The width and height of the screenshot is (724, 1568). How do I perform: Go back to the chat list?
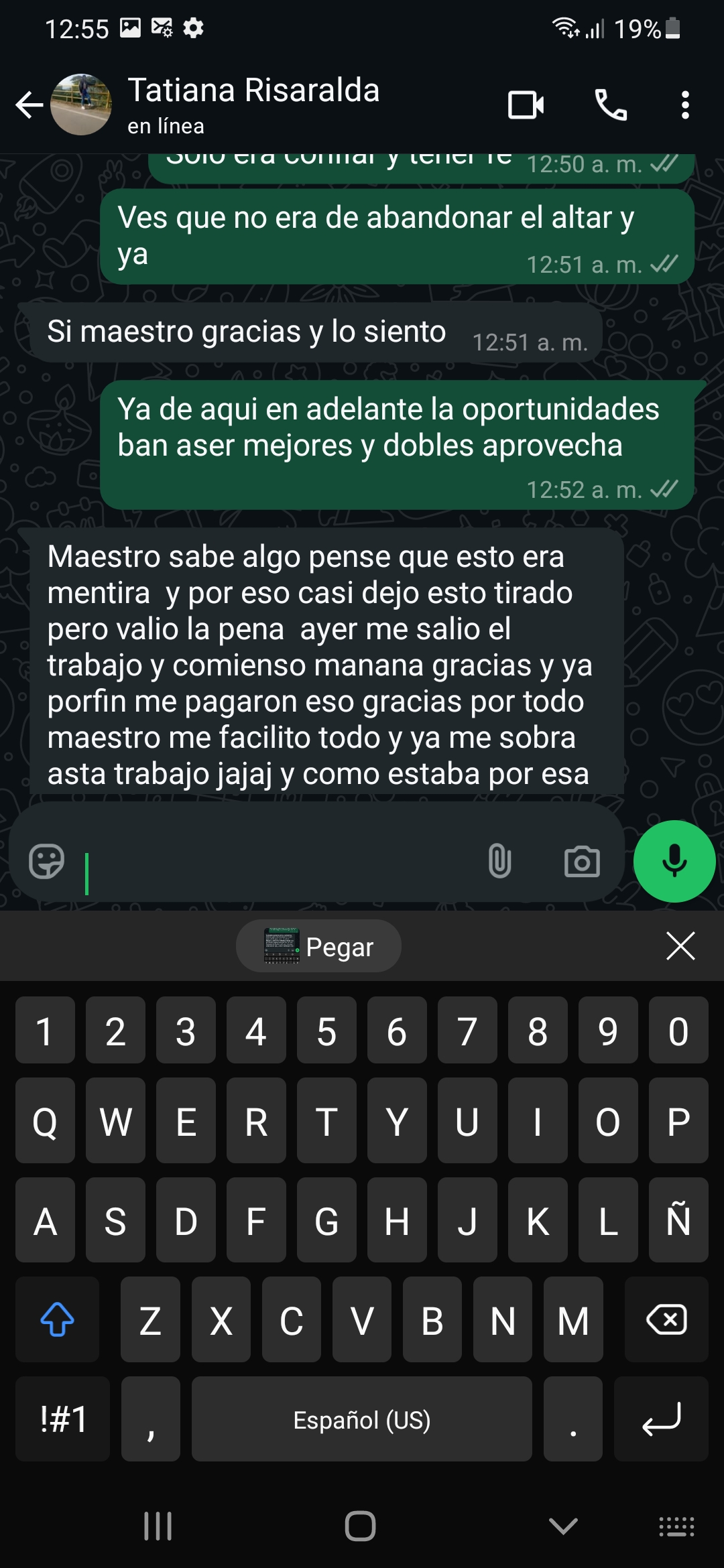29,105
